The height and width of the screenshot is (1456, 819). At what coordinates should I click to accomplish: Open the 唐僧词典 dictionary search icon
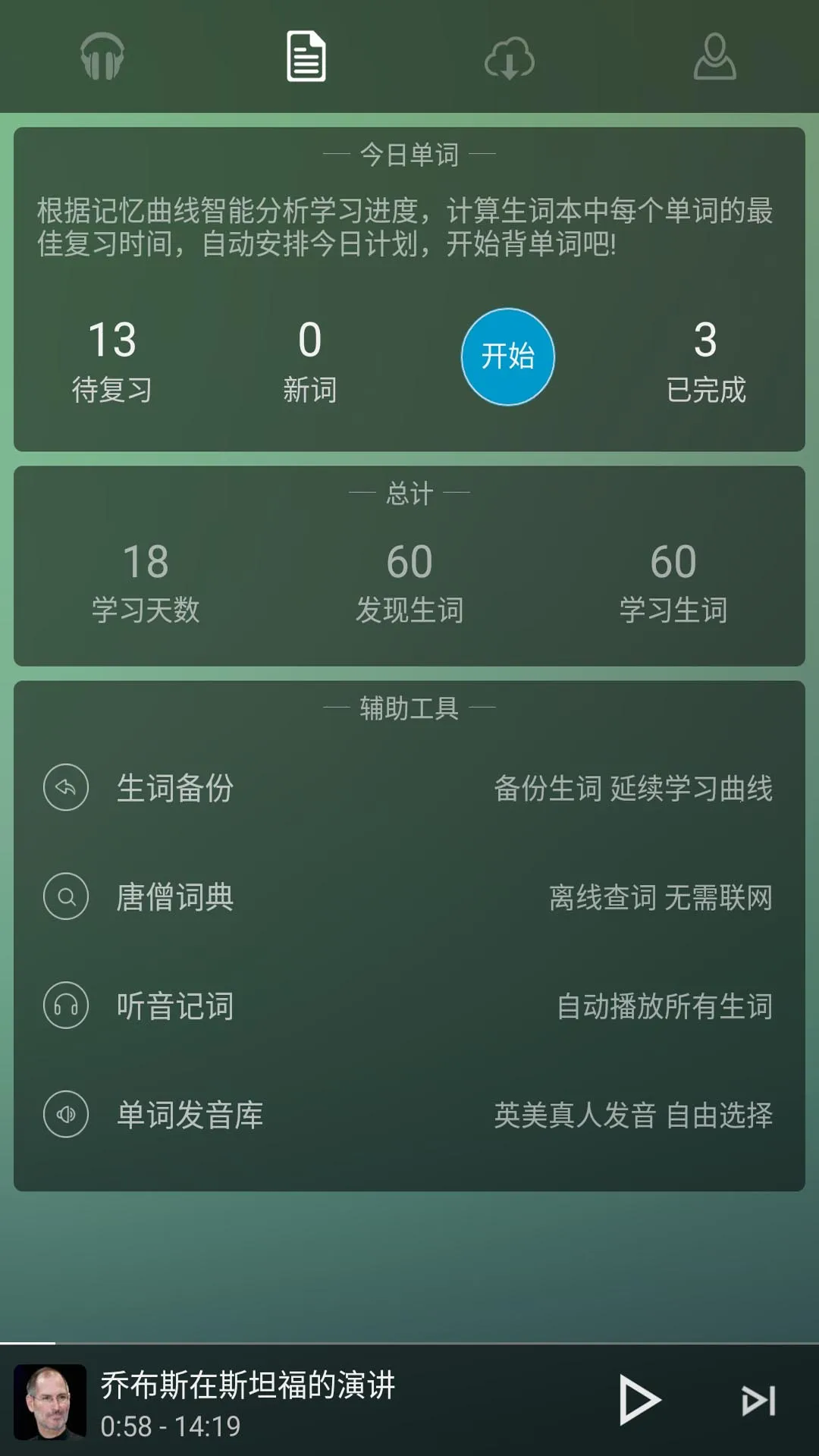click(x=66, y=898)
